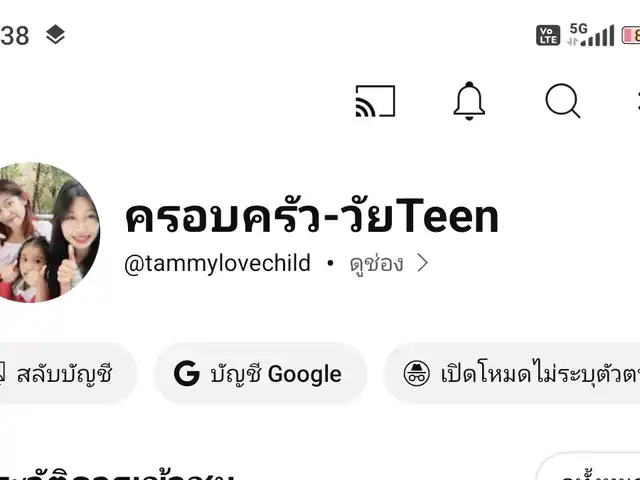Screen dimensions: 640x480
Task: Tap the สลับบัญชี switch account chip
Action: [x=60, y=374]
